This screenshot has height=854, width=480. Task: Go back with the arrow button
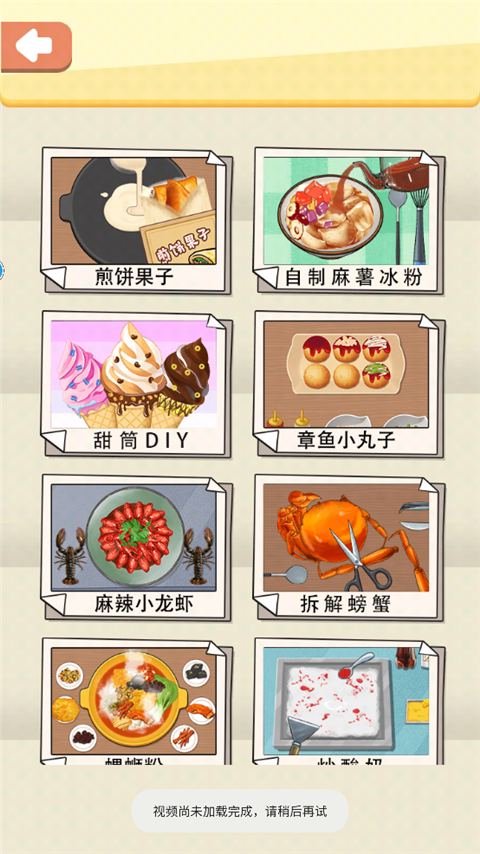(36, 47)
